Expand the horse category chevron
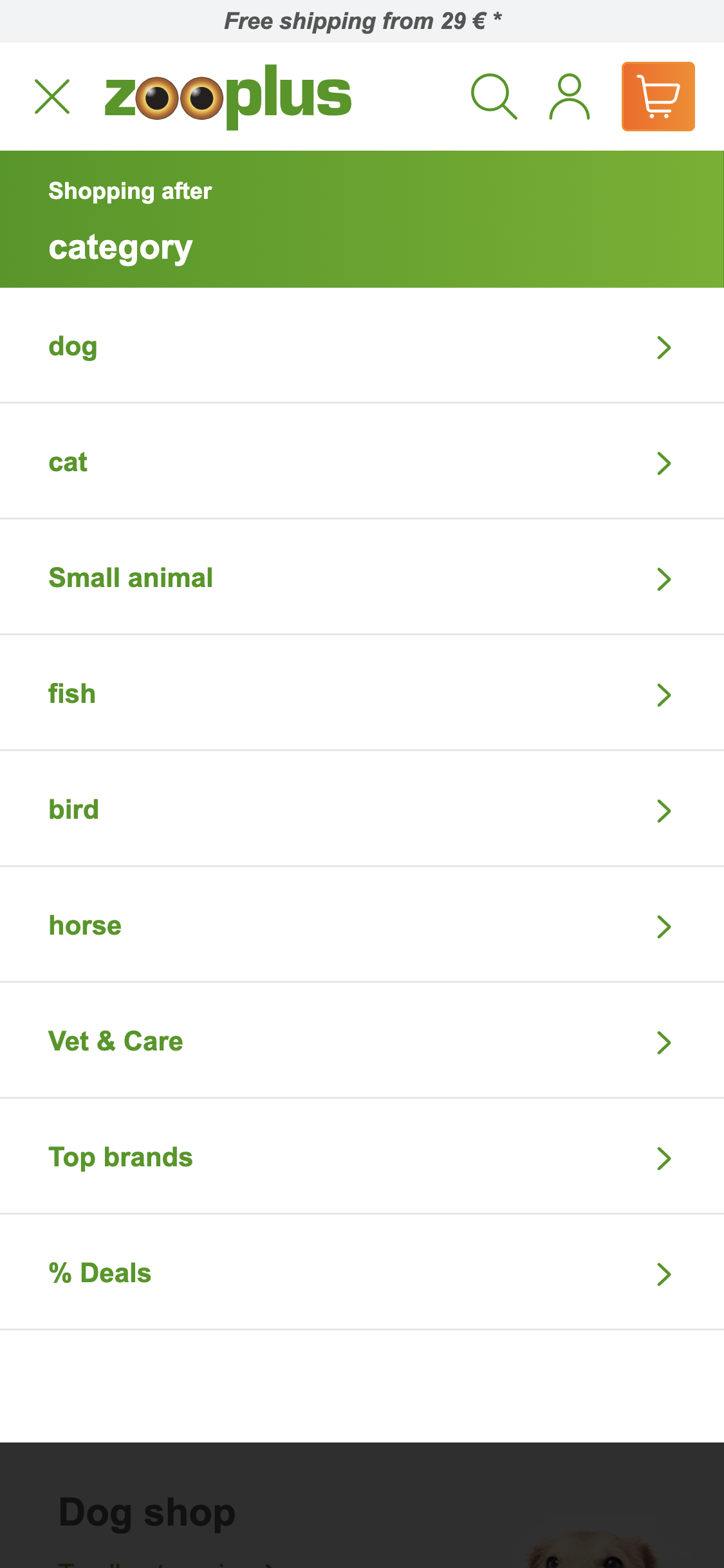The height and width of the screenshot is (1568, 724). (664, 926)
